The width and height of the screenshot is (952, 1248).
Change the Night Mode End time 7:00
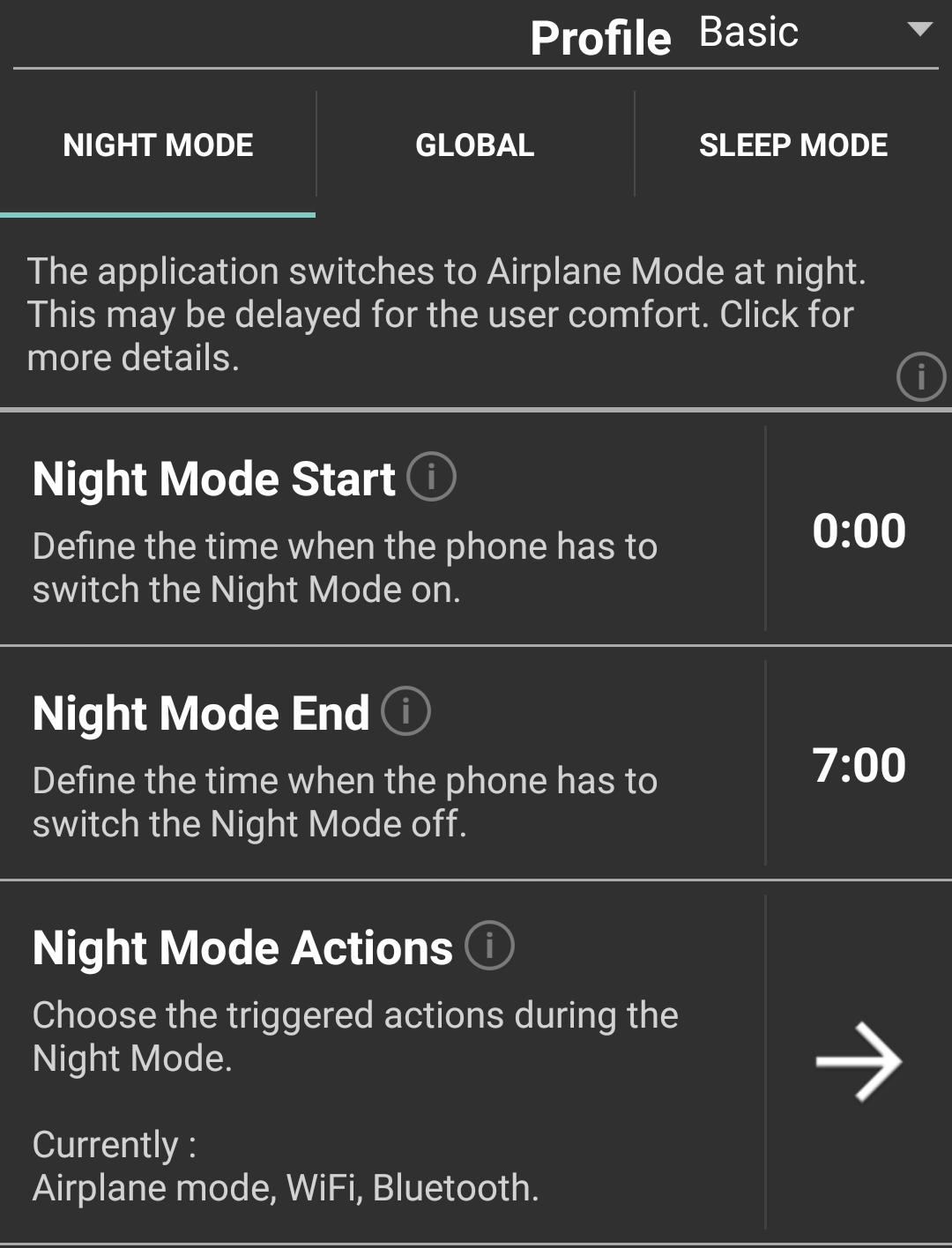point(859,765)
